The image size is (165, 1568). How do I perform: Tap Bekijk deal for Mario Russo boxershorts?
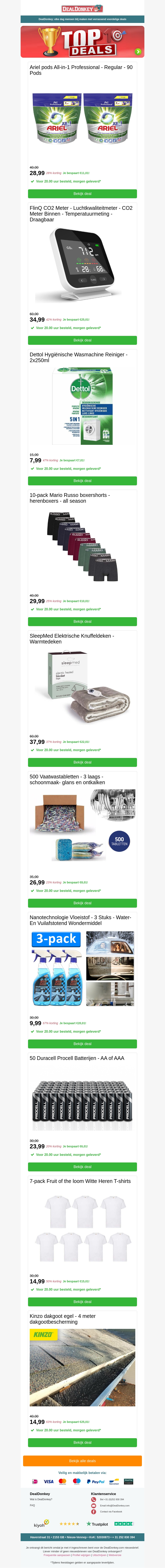click(x=82, y=622)
